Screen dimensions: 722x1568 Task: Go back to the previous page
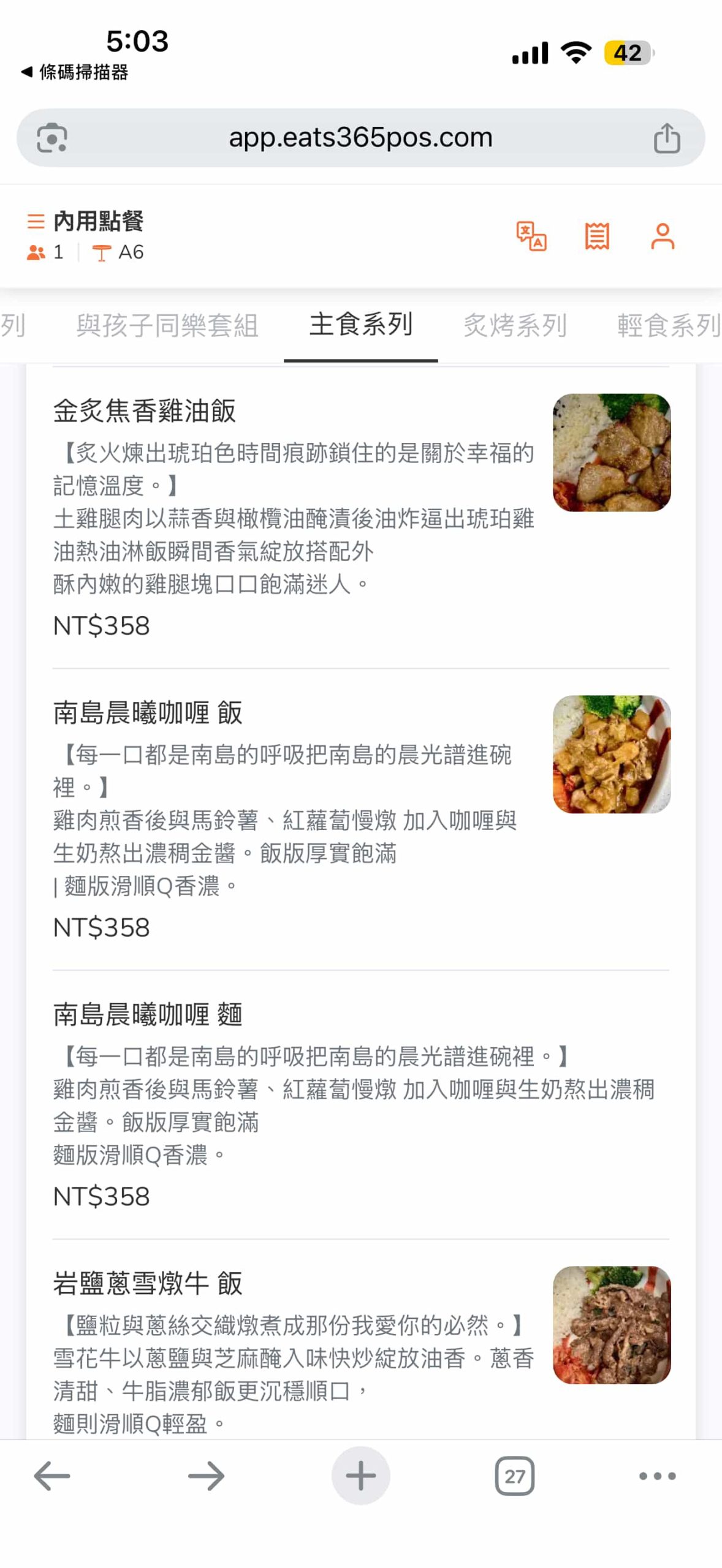click(52, 1476)
